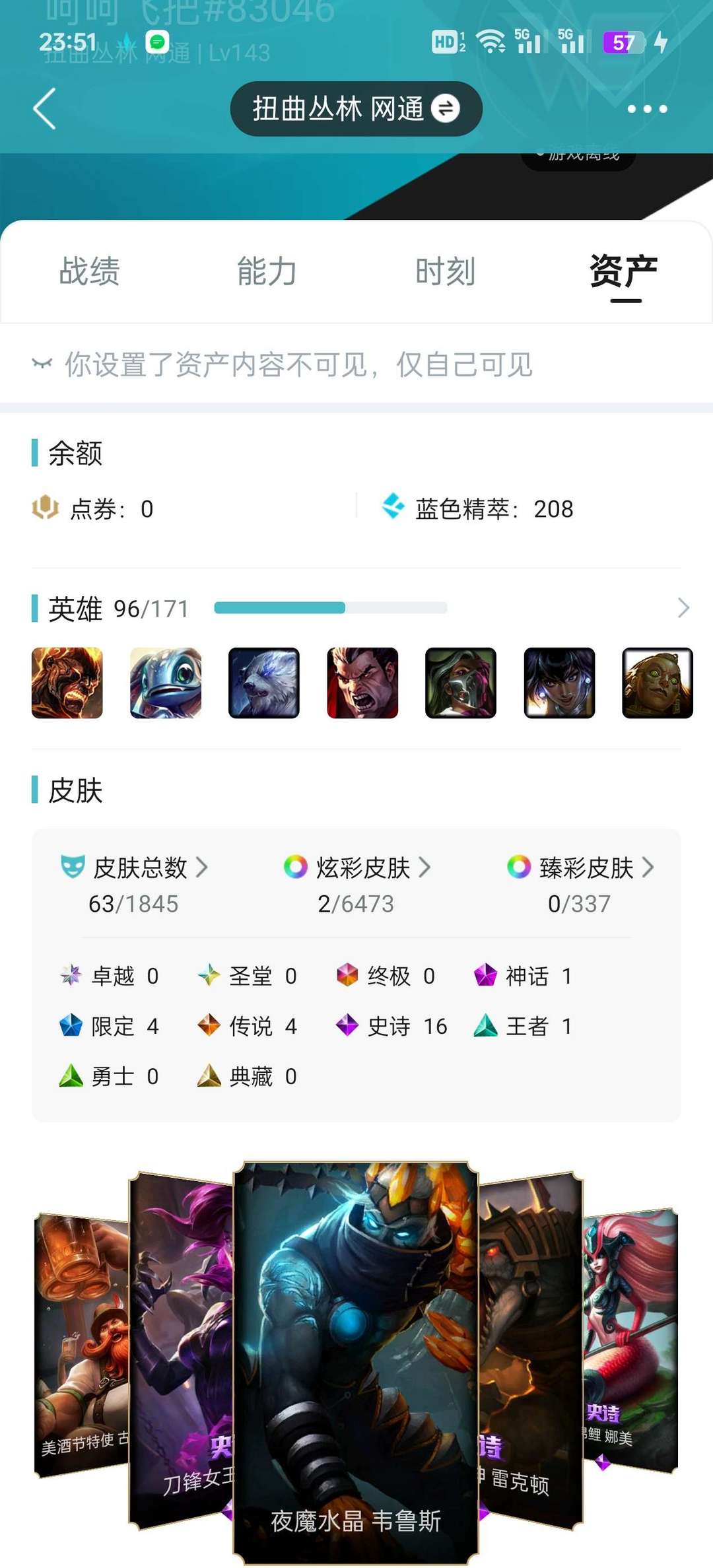713x1568 pixels.
Task: Switch server via 扭曲丛林 网通 pill
Action: tap(356, 109)
